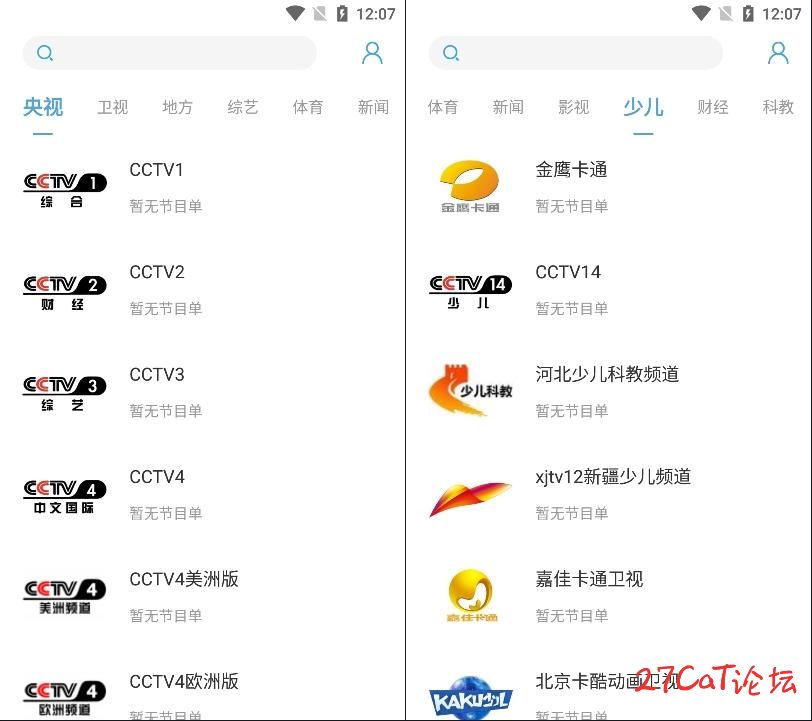The width and height of the screenshot is (812, 721).
Task: Select the 综艺 category tab
Action: point(242,107)
